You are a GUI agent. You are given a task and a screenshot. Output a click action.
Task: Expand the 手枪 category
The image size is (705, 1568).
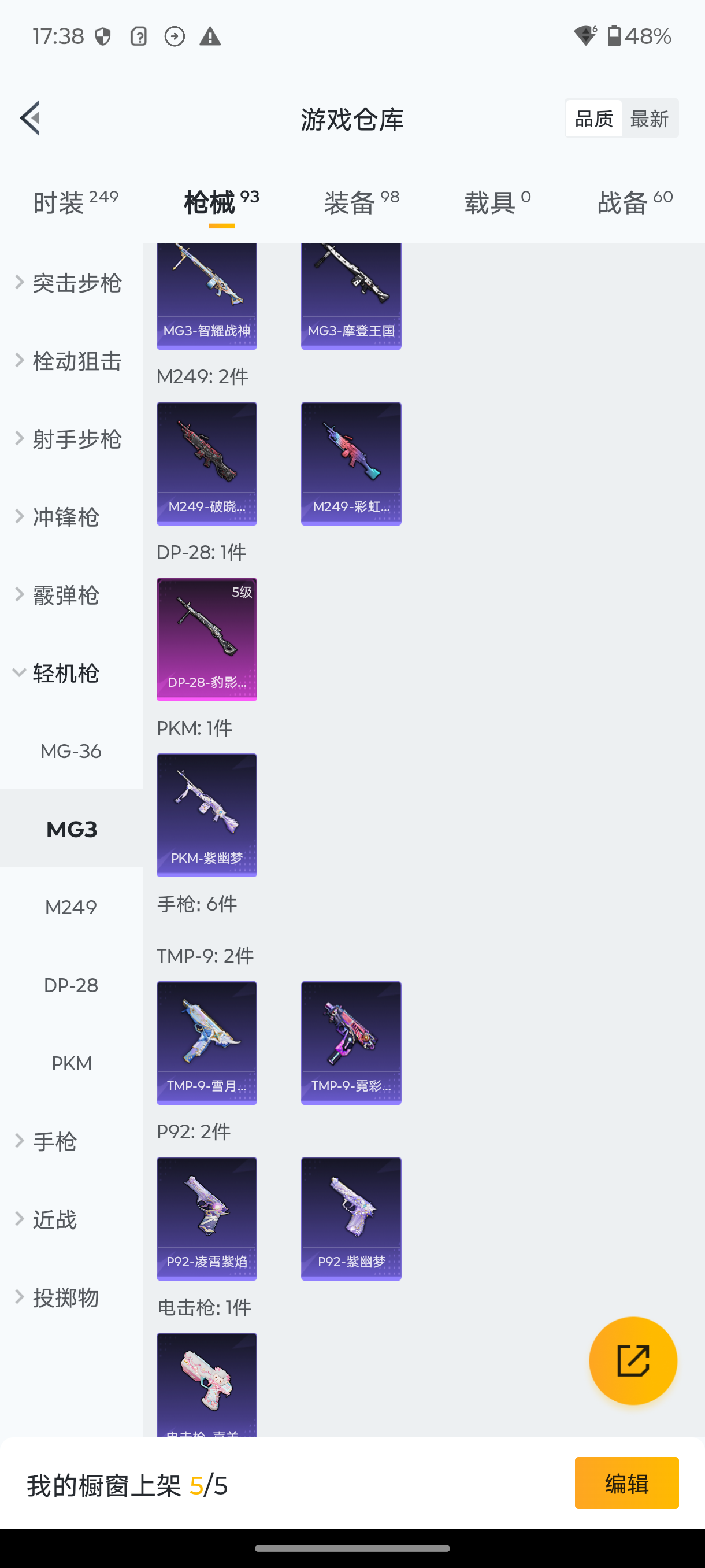click(x=55, y=1141)
